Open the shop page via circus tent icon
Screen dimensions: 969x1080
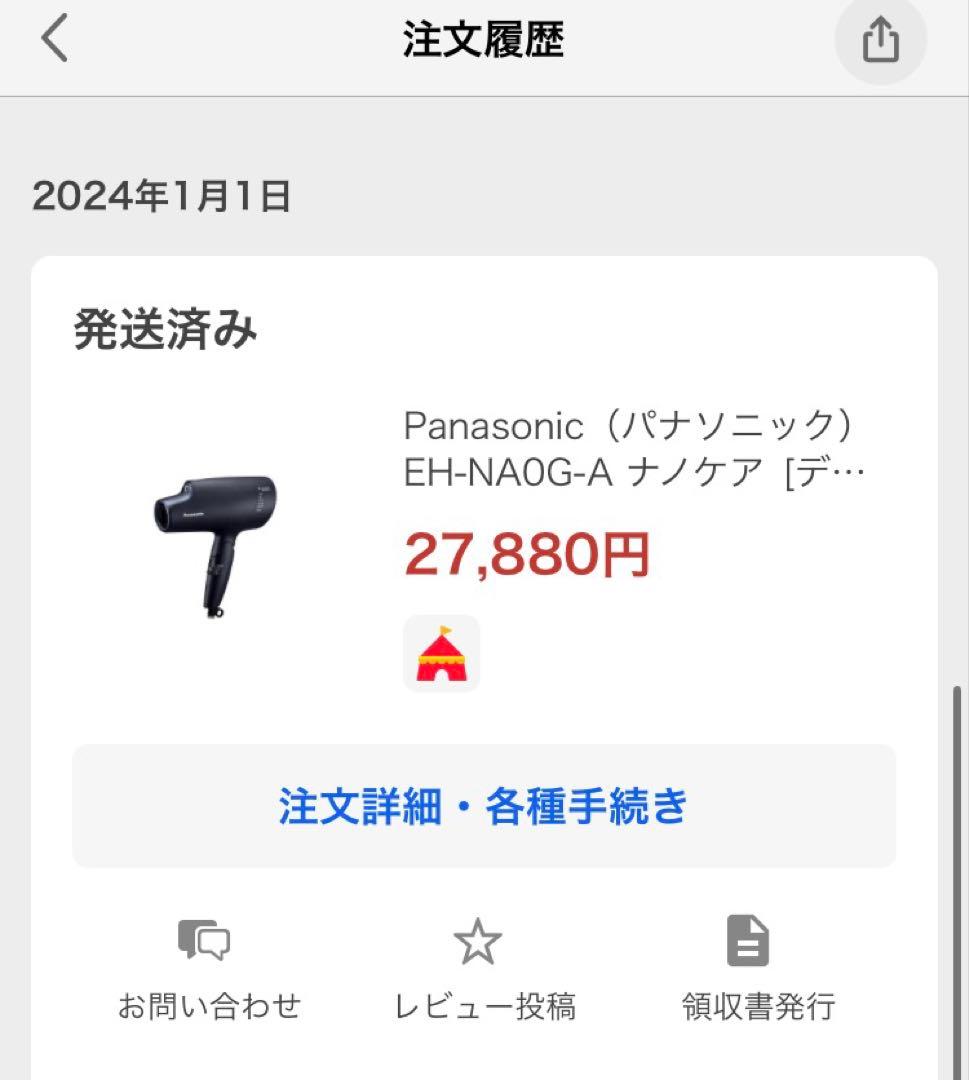pos(441,652)
